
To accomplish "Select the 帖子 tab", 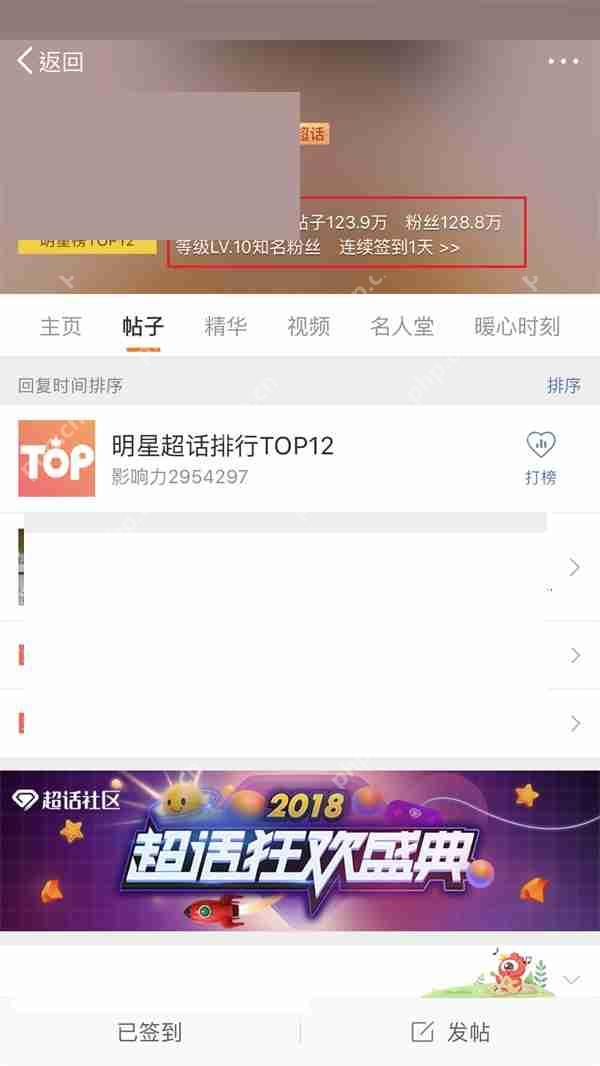I will pos(143,326).
